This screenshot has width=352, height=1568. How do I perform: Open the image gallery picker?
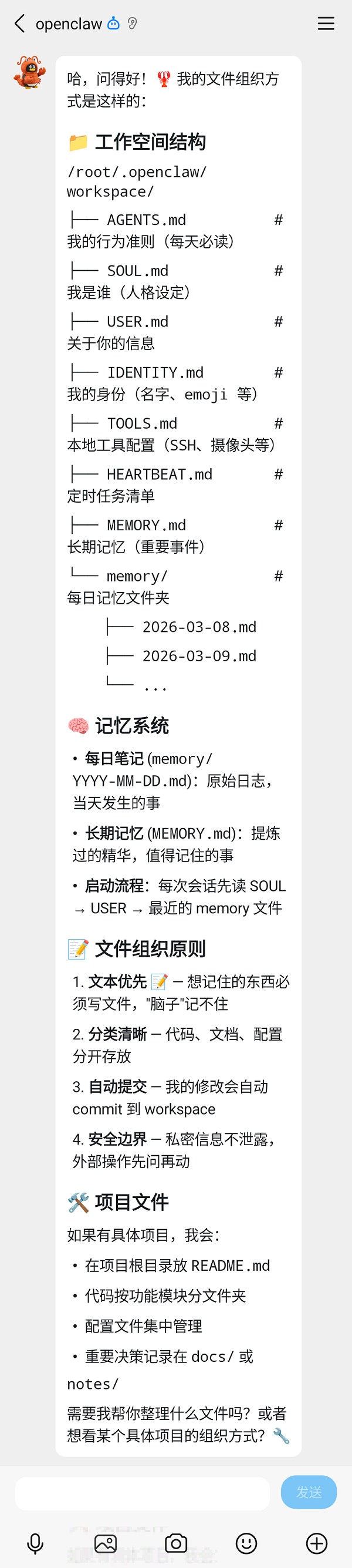tap(106, 1543)
